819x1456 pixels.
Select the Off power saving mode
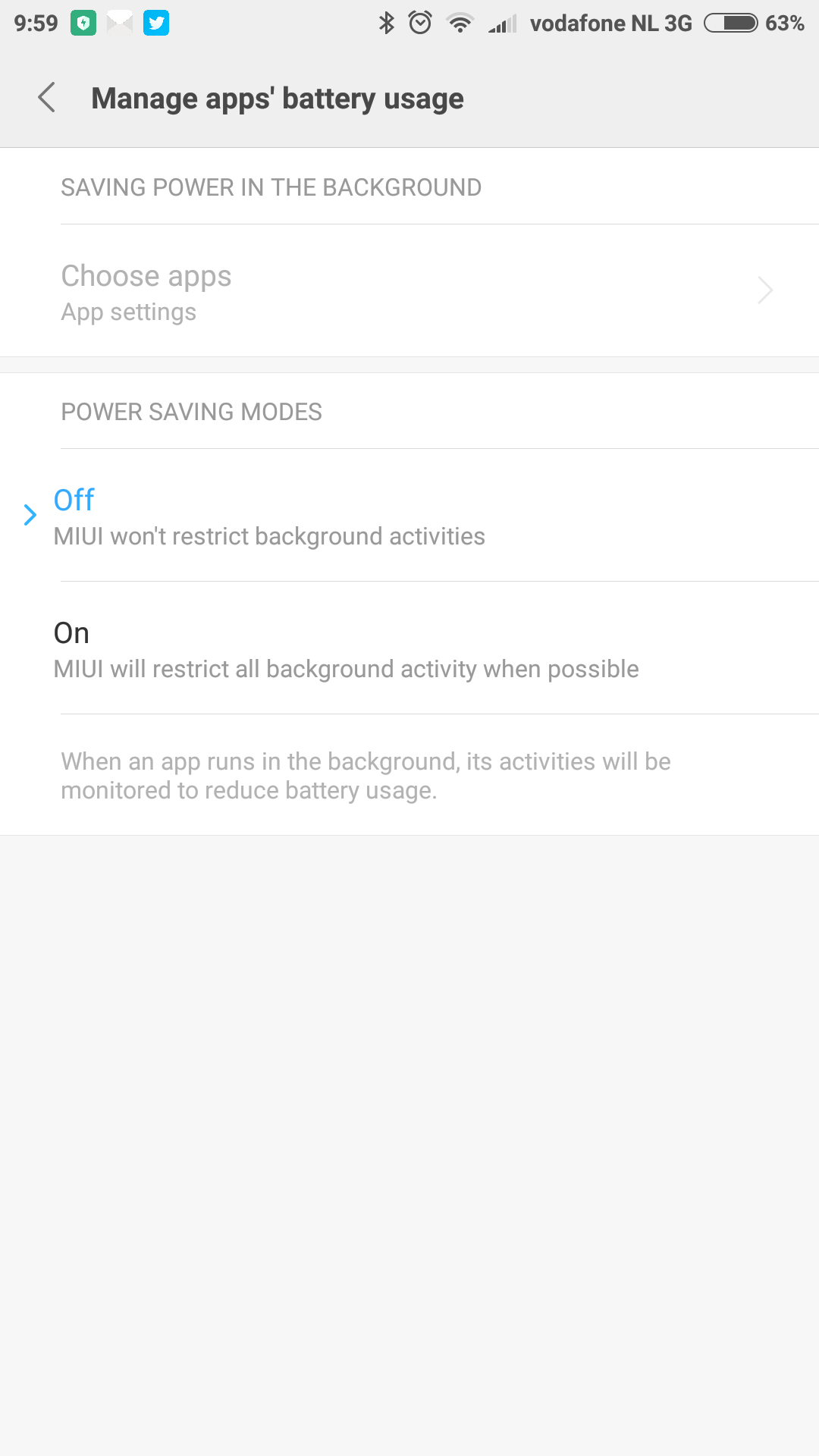point(409,516)
